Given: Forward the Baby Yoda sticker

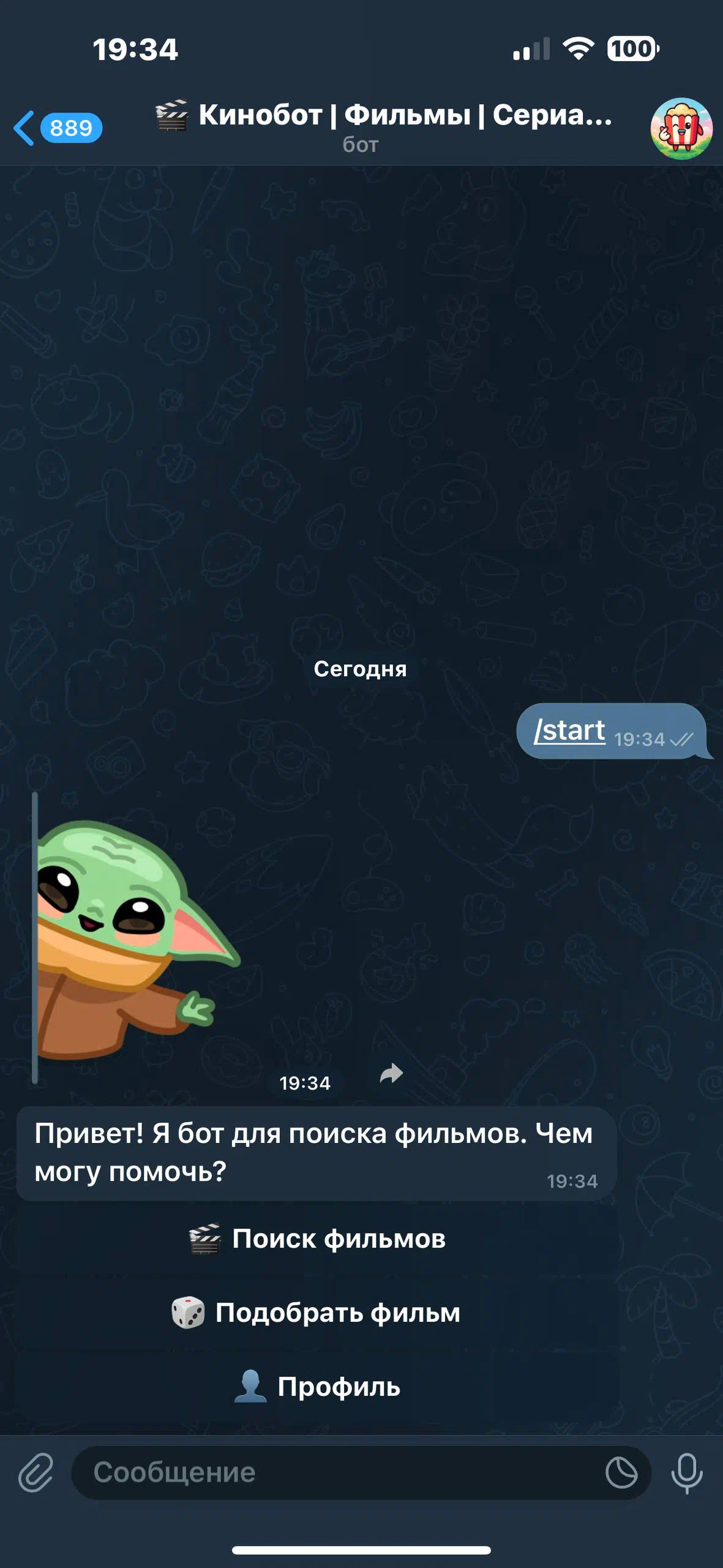Looking at the screenshot, I should (391, 1073).
